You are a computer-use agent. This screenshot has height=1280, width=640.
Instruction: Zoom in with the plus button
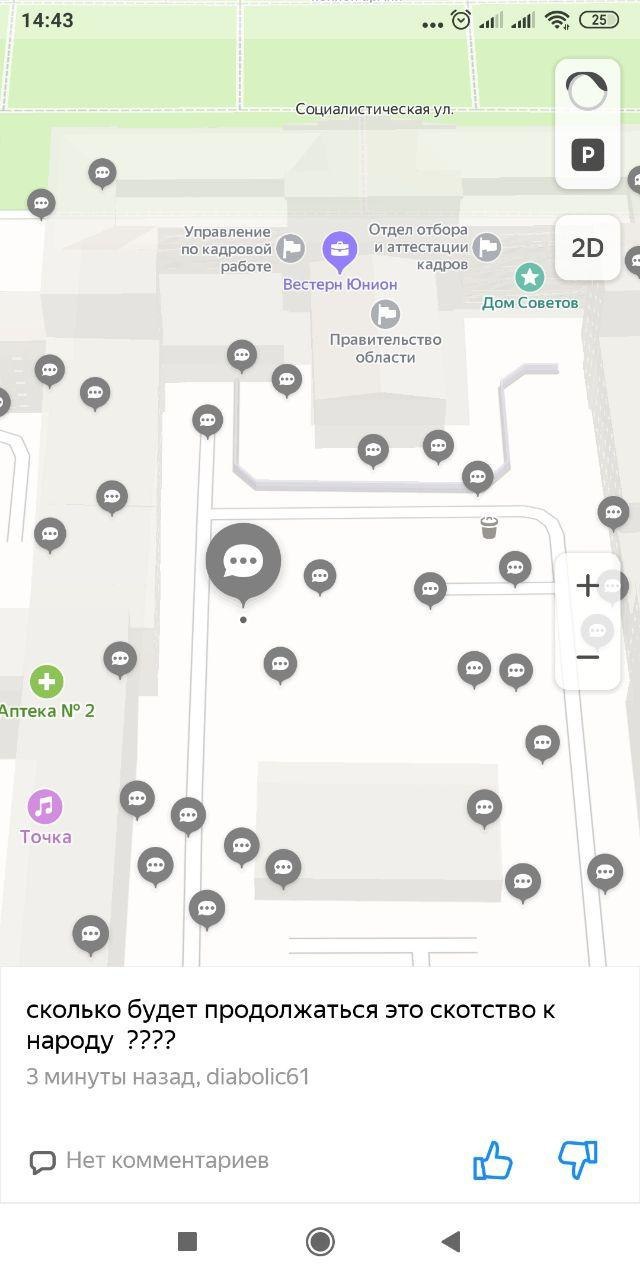pyautogui.click(x=588, y=586)
